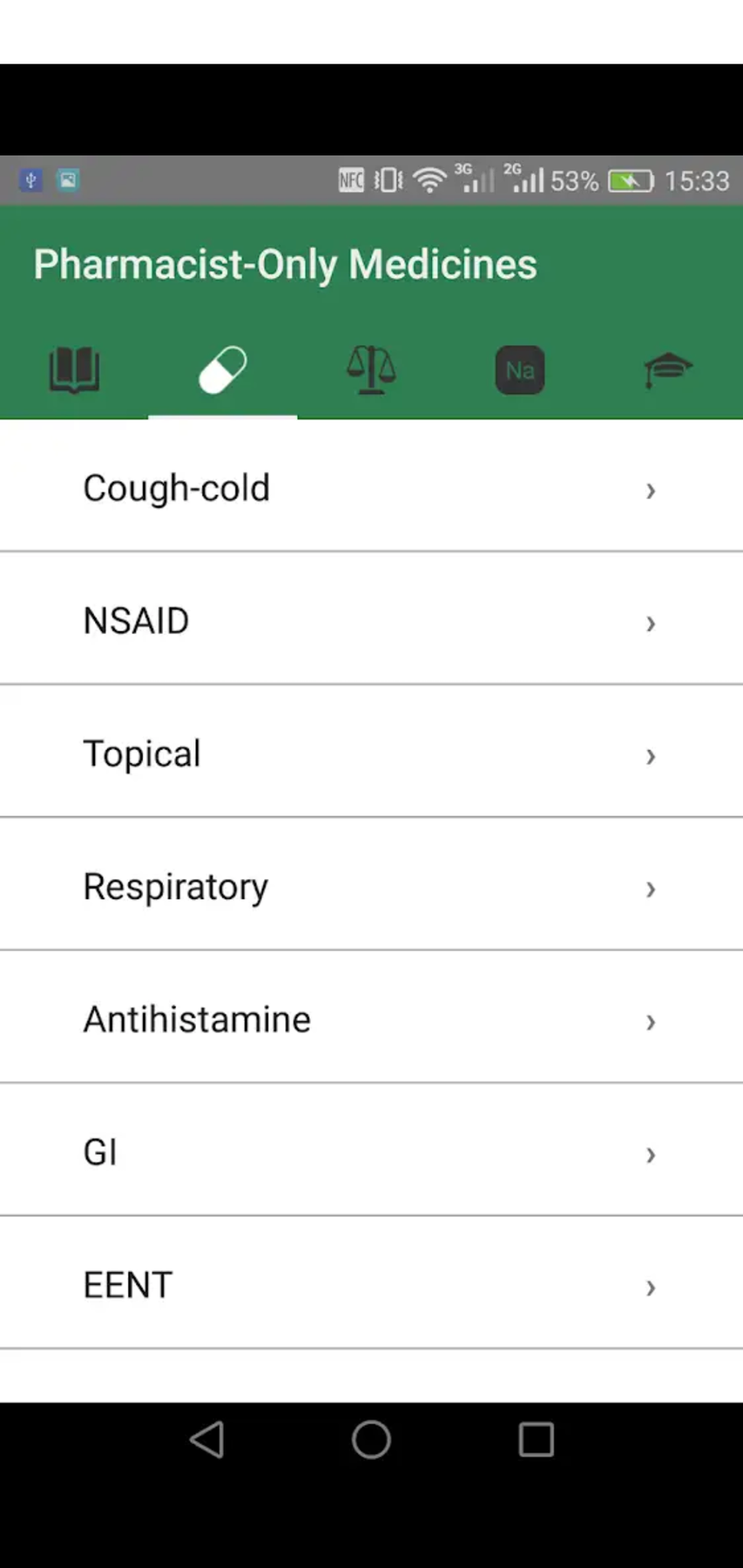Go back with the navigation bar

click(x=207, y=1439)
